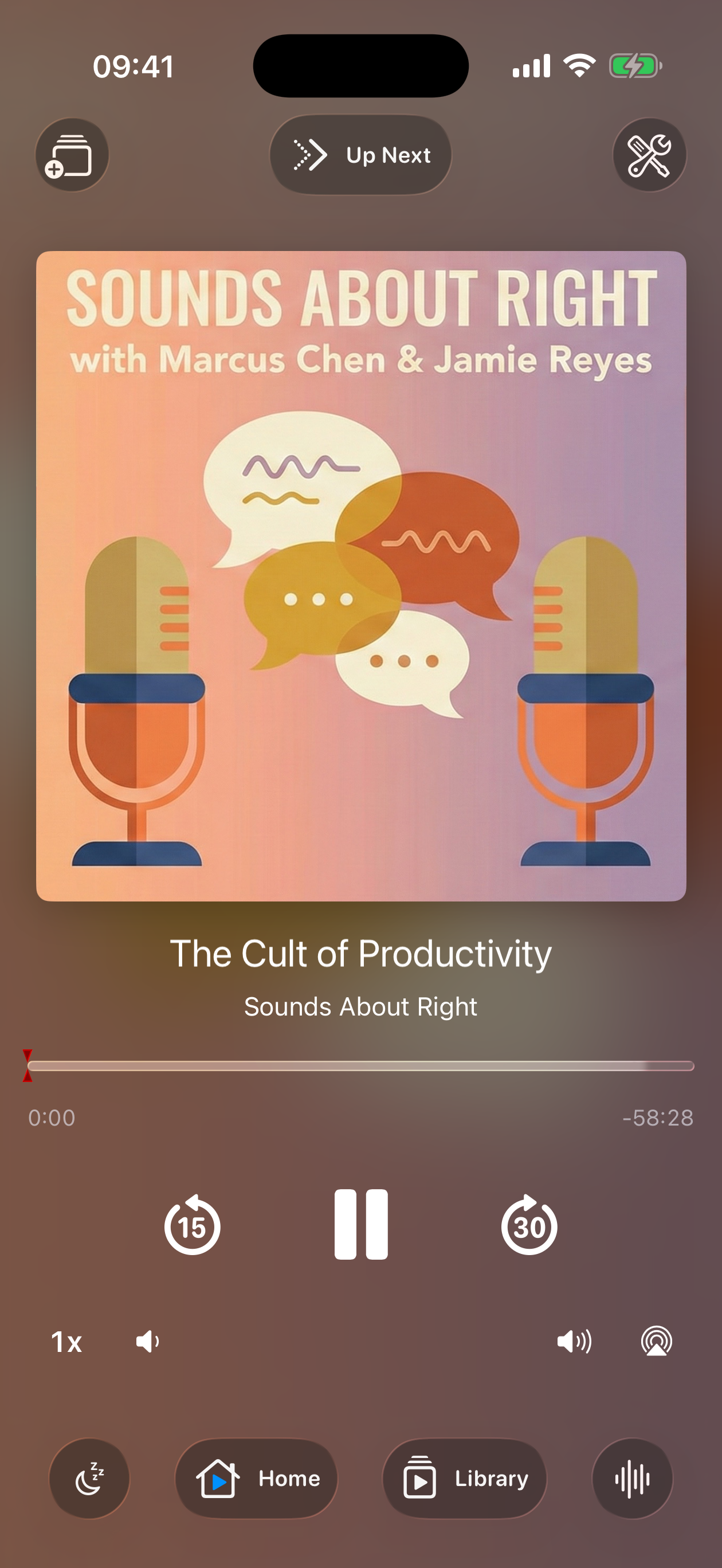
Task: Open the audio waveform button
Action: pos(633,1479)
